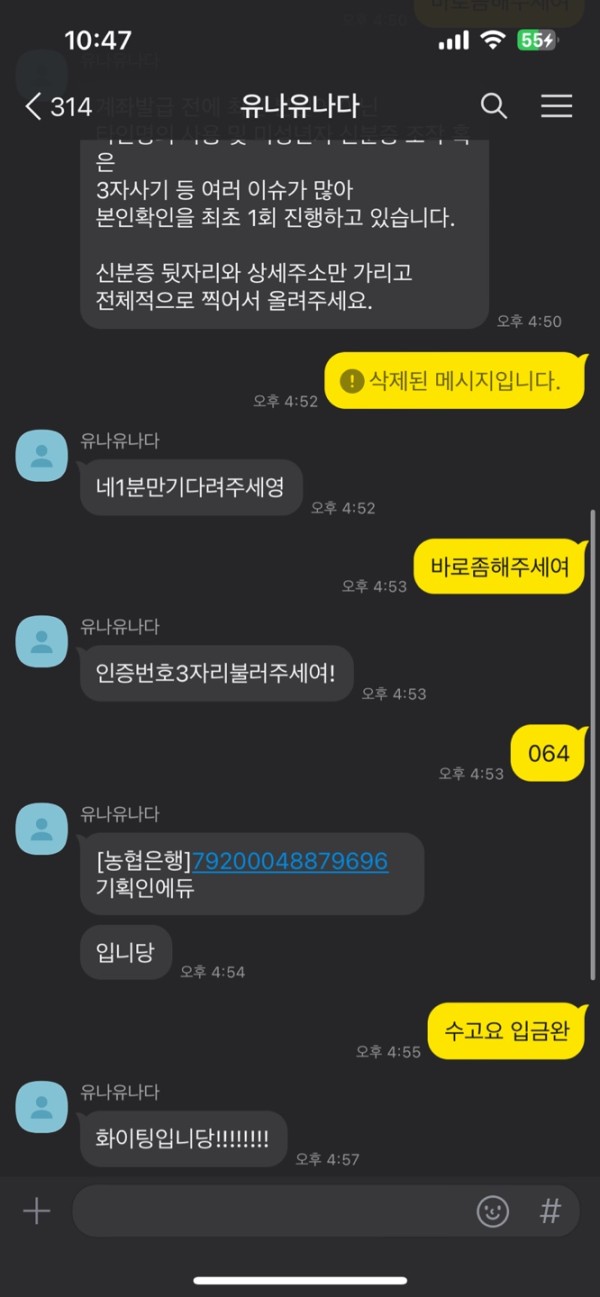
Task: Open 유나유나다 profile avatar by 화이팅입니당 message
Action: [x=42, y=1108]
